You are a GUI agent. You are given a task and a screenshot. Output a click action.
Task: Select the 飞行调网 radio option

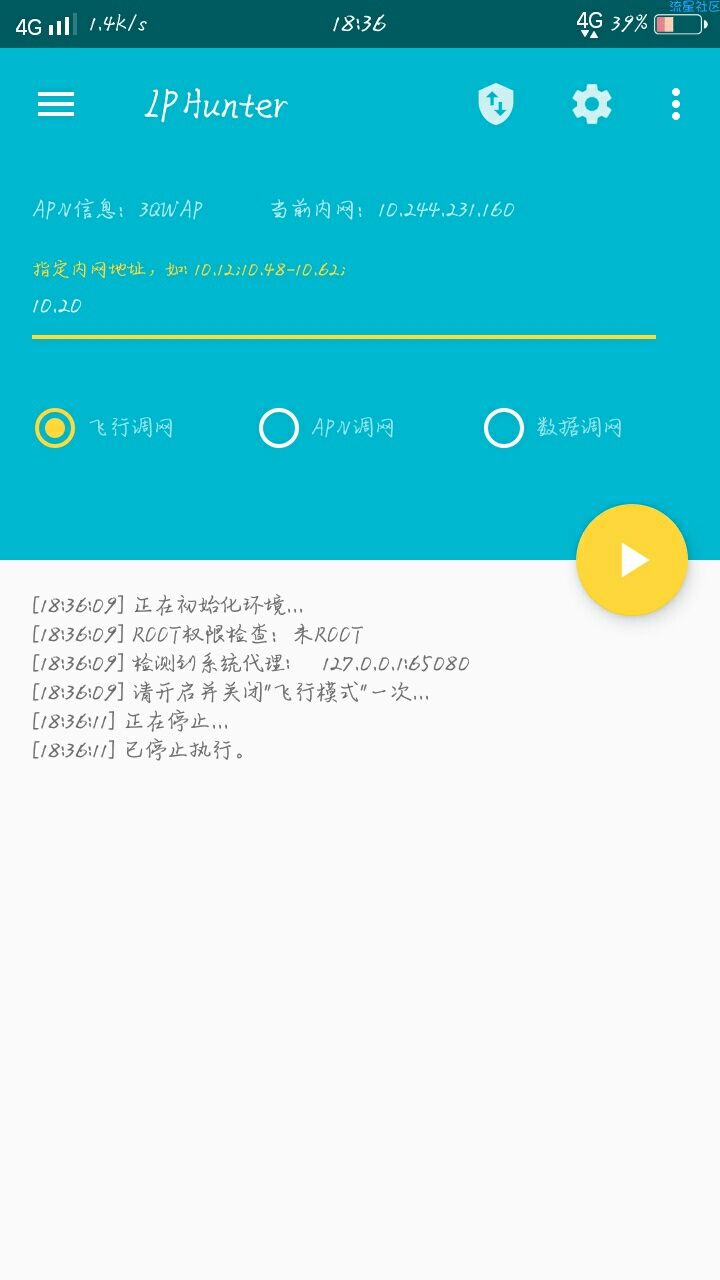[x=55, y=428]
